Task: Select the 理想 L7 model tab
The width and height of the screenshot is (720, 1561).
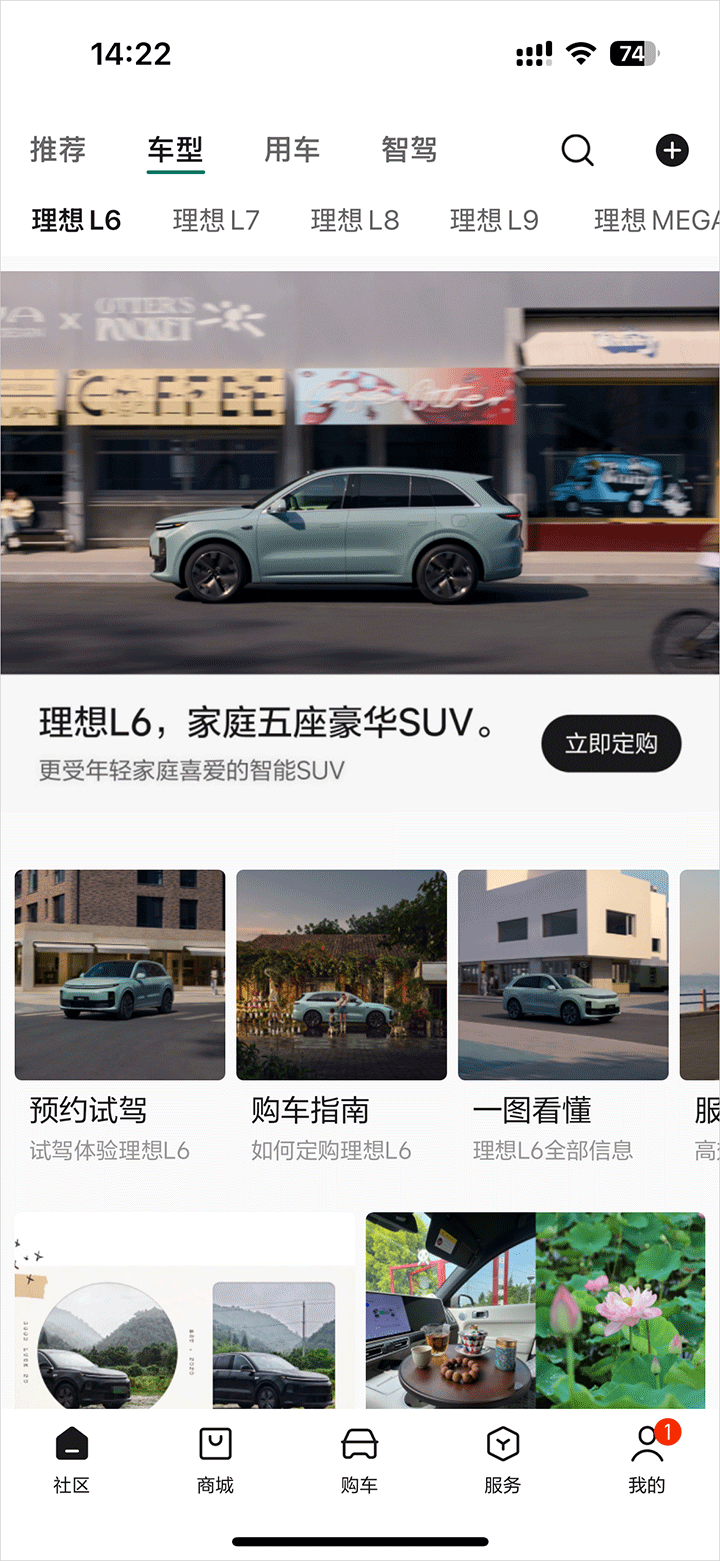Action: click(x=216, y=221)
